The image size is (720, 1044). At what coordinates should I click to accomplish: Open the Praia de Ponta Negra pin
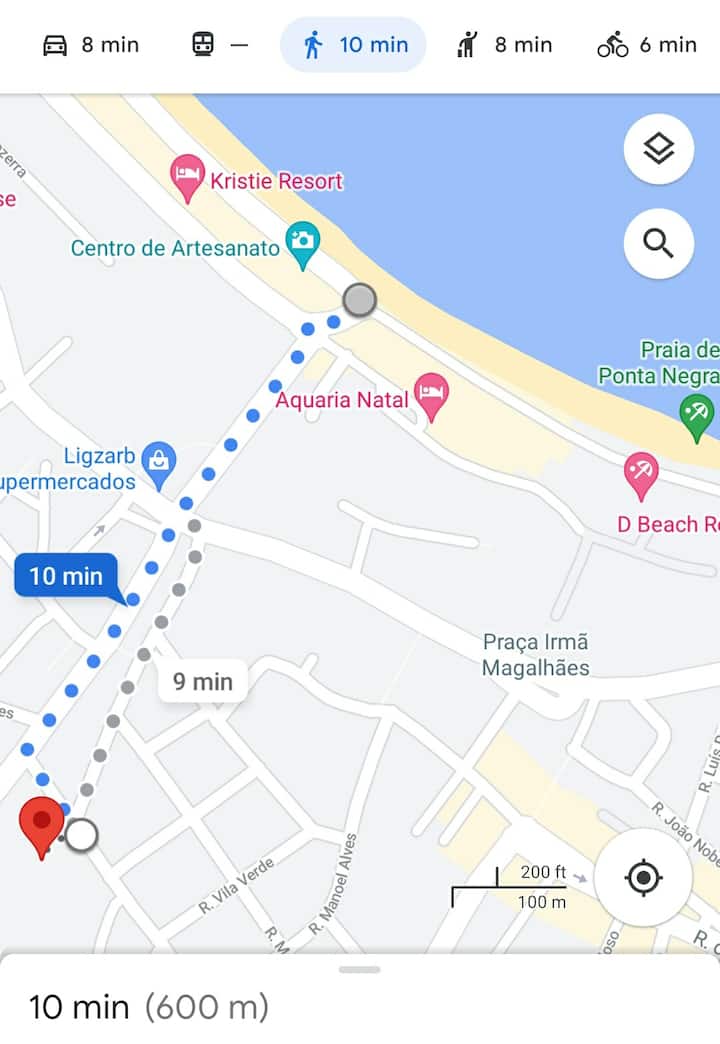coord(696,414)
